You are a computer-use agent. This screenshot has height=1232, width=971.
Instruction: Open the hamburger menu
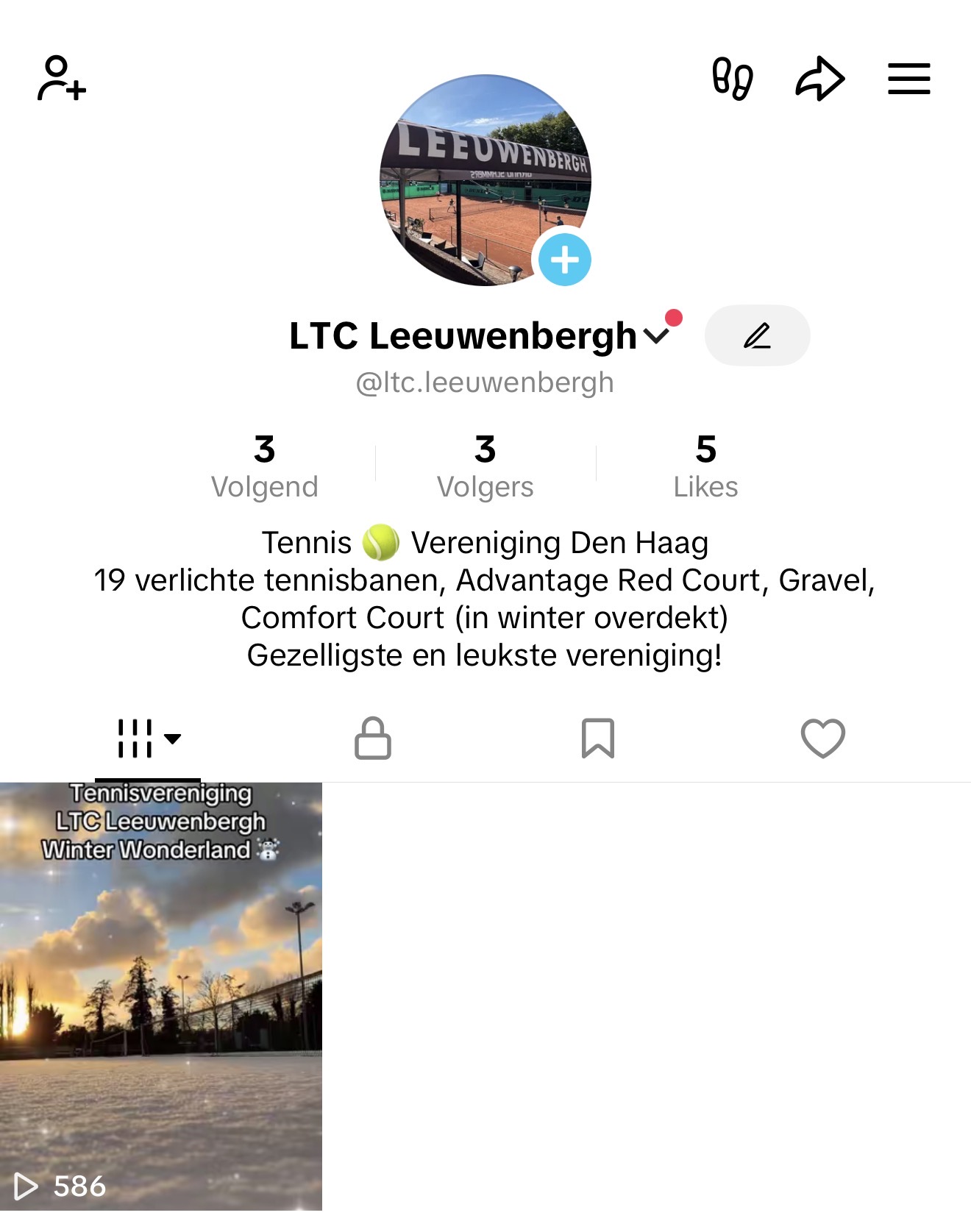pos(908,79)
